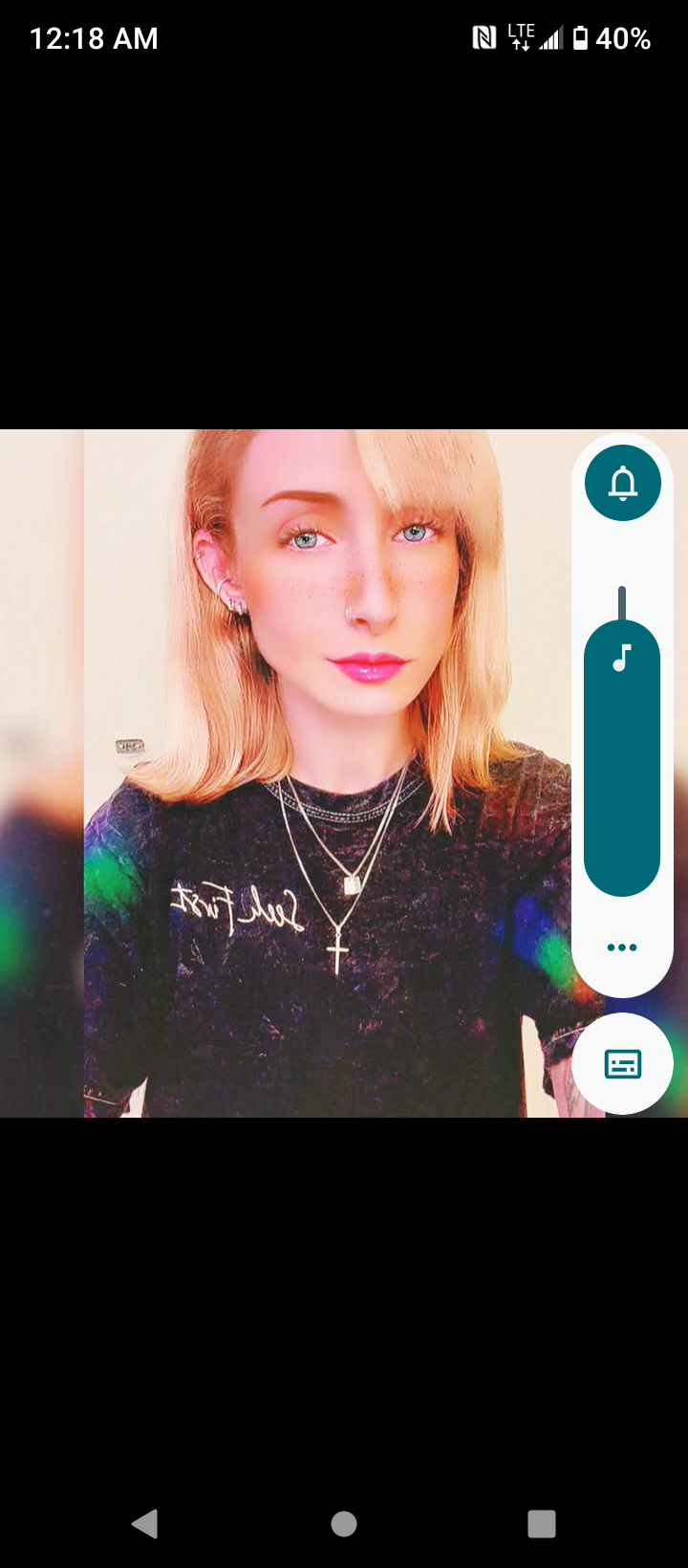Go to the home screen

click(x=344, y=1523)
